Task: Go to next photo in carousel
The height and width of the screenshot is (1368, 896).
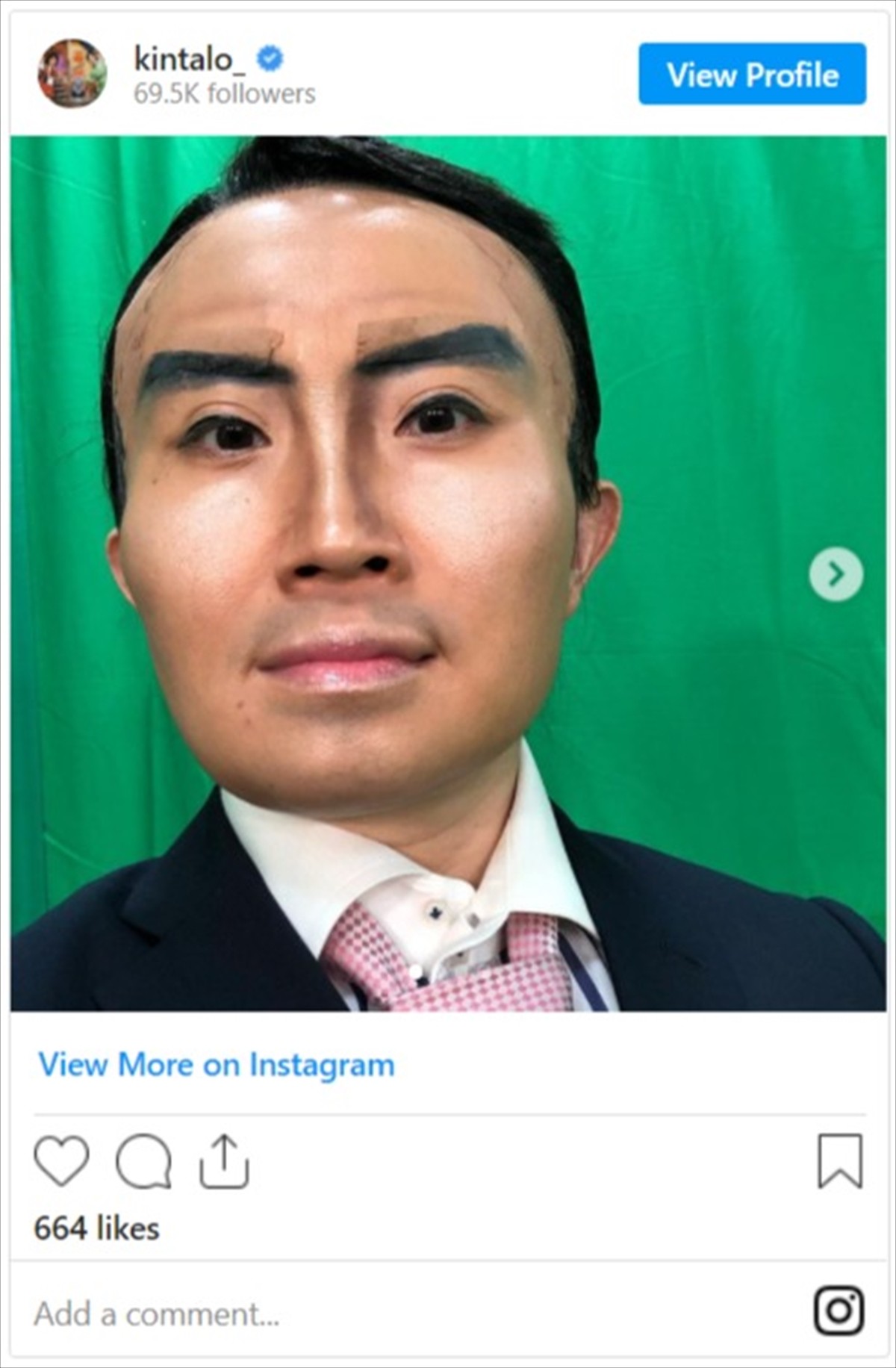Action: (x=836, y=573)
